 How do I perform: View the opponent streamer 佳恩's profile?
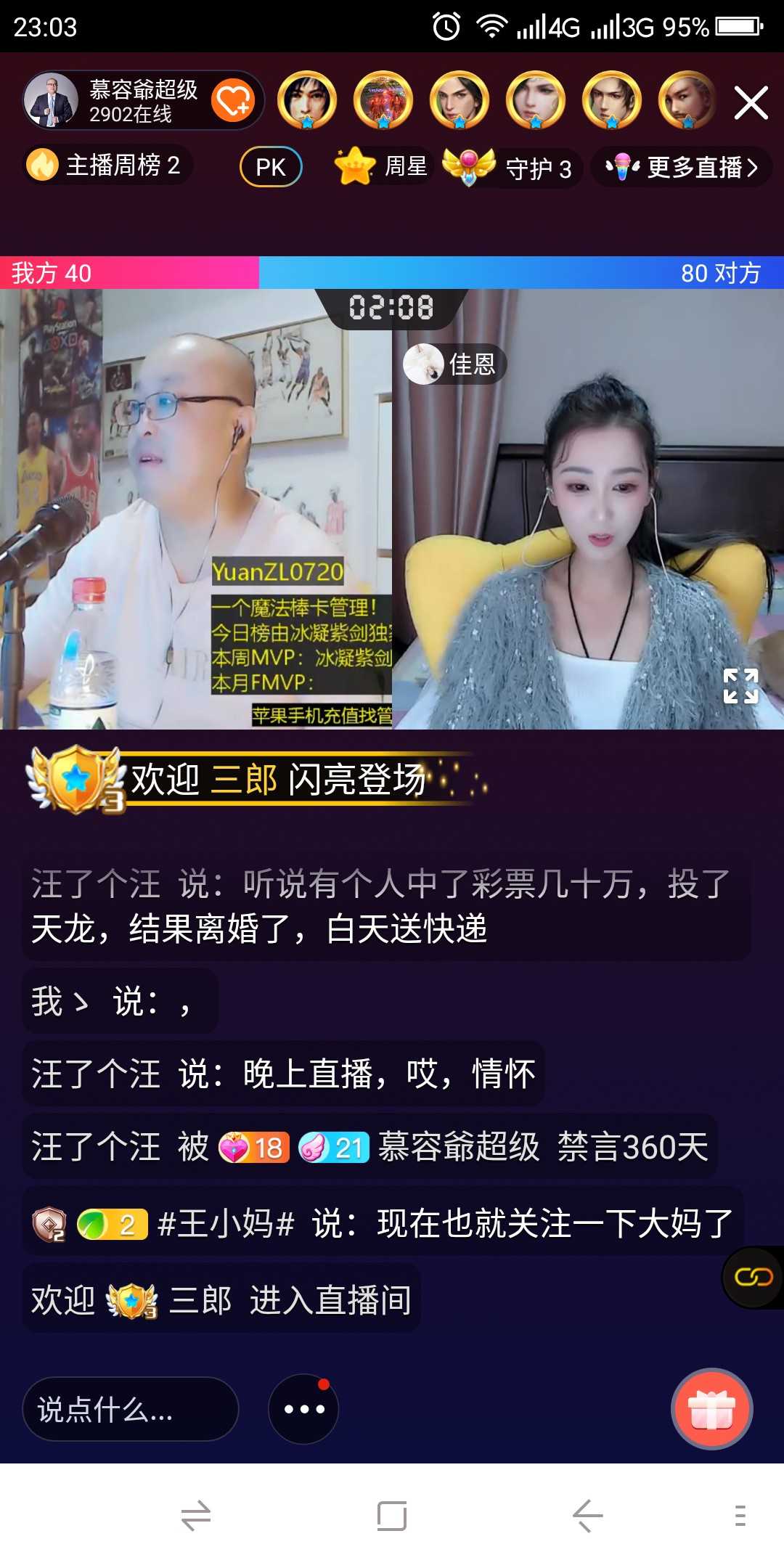pyautogui.click(x=454, y=364)
